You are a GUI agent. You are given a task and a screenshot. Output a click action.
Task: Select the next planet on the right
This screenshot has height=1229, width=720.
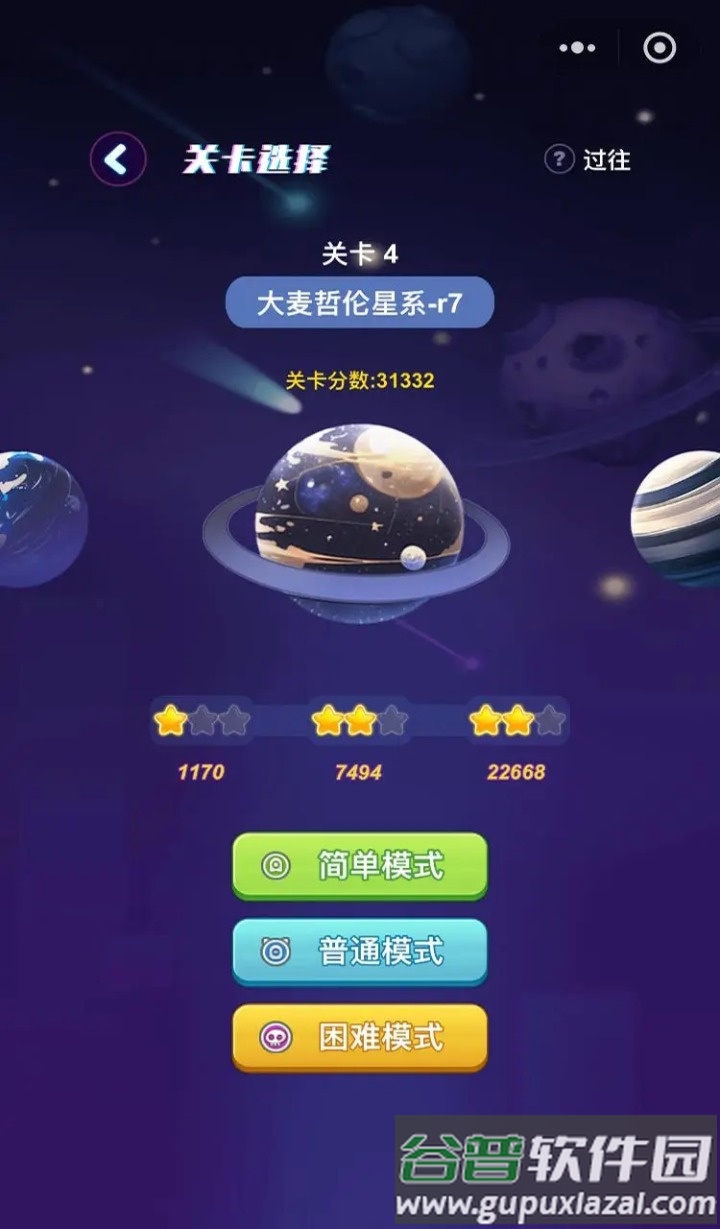680,518
